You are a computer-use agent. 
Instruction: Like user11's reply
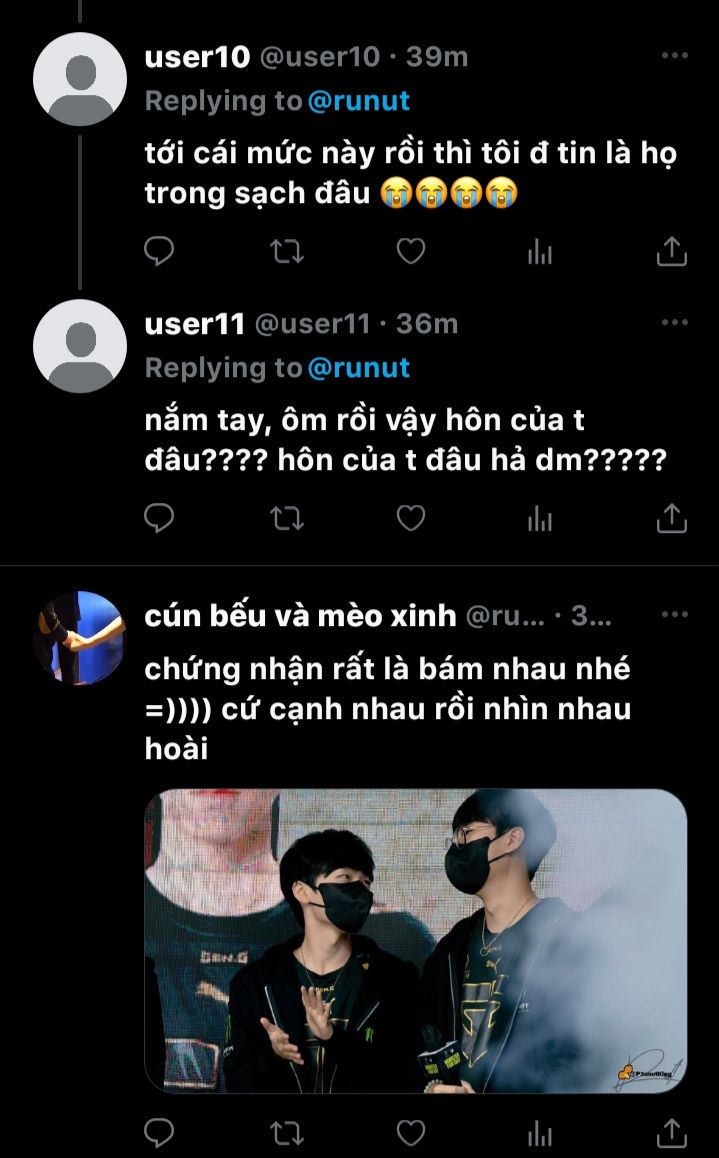pos(411,518)
